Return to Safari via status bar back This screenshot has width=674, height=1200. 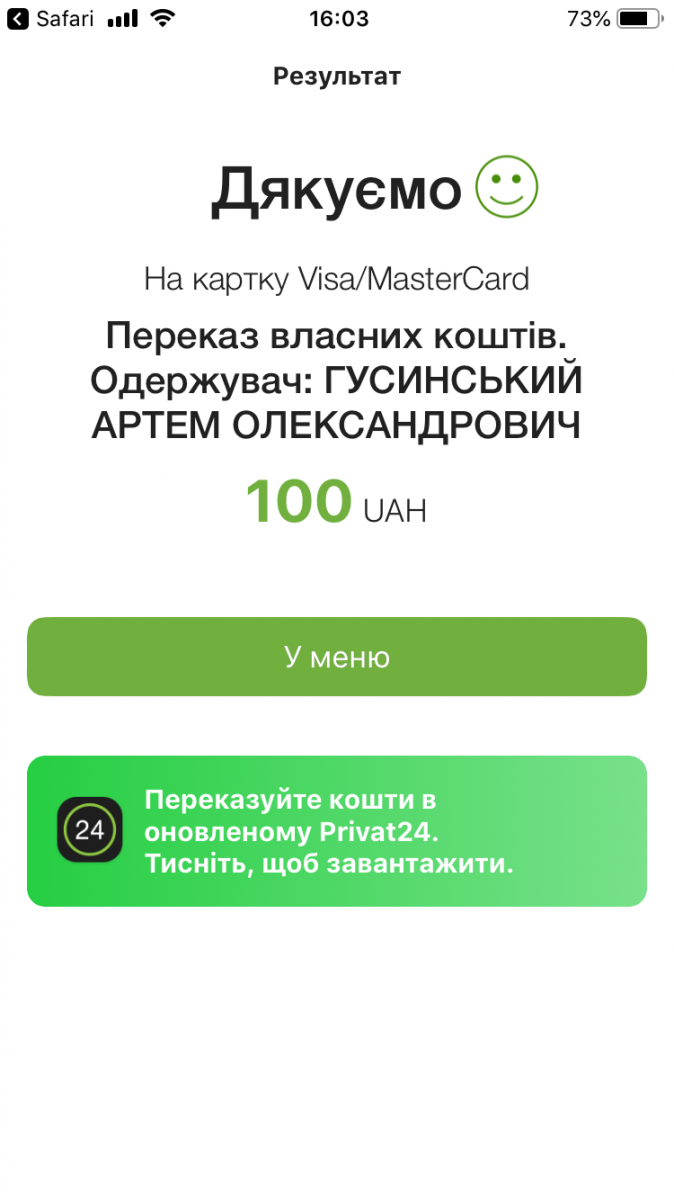tap(51, 18)
